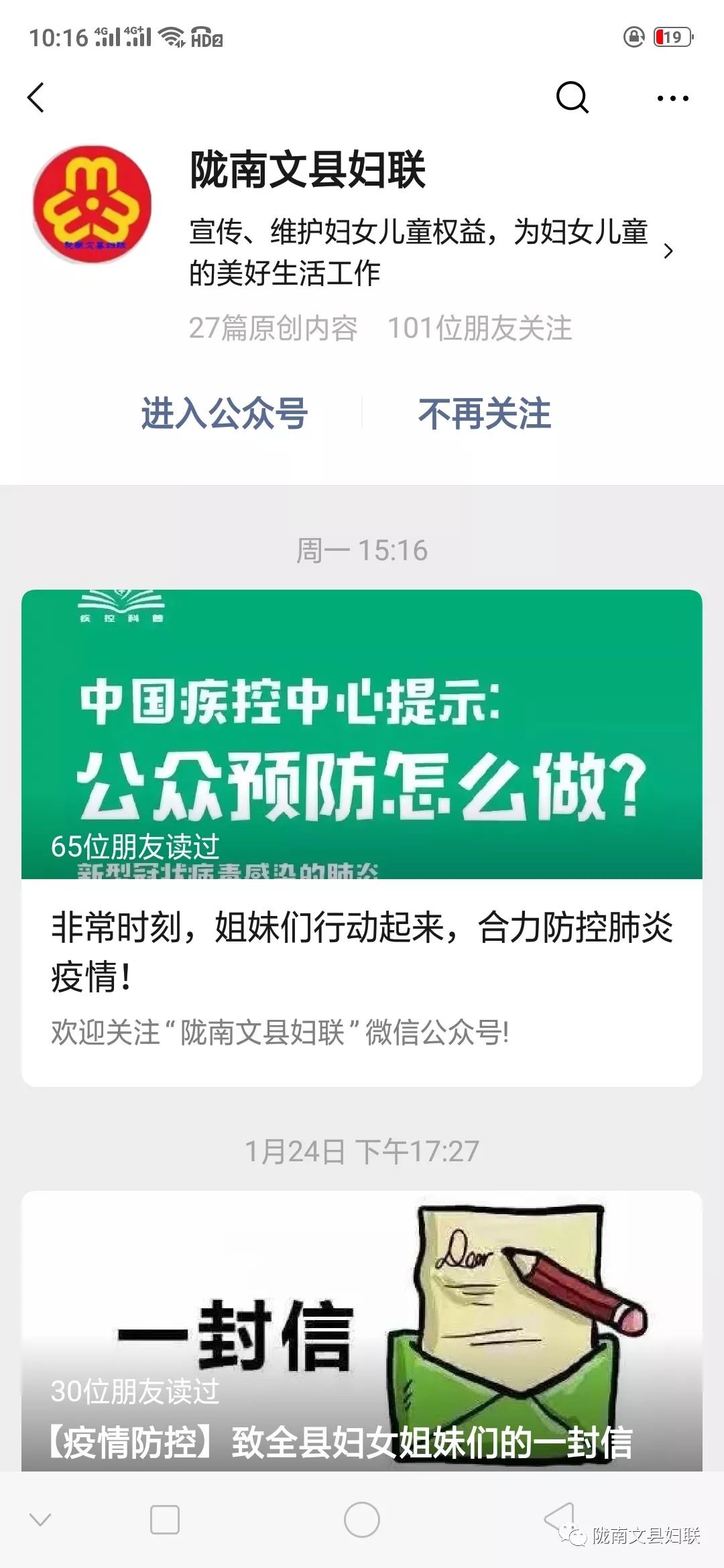Open the article 非常时刻，姐妹们行动起来
The width and height of the screenshot is (724, 1568).
tap(362, 952)
